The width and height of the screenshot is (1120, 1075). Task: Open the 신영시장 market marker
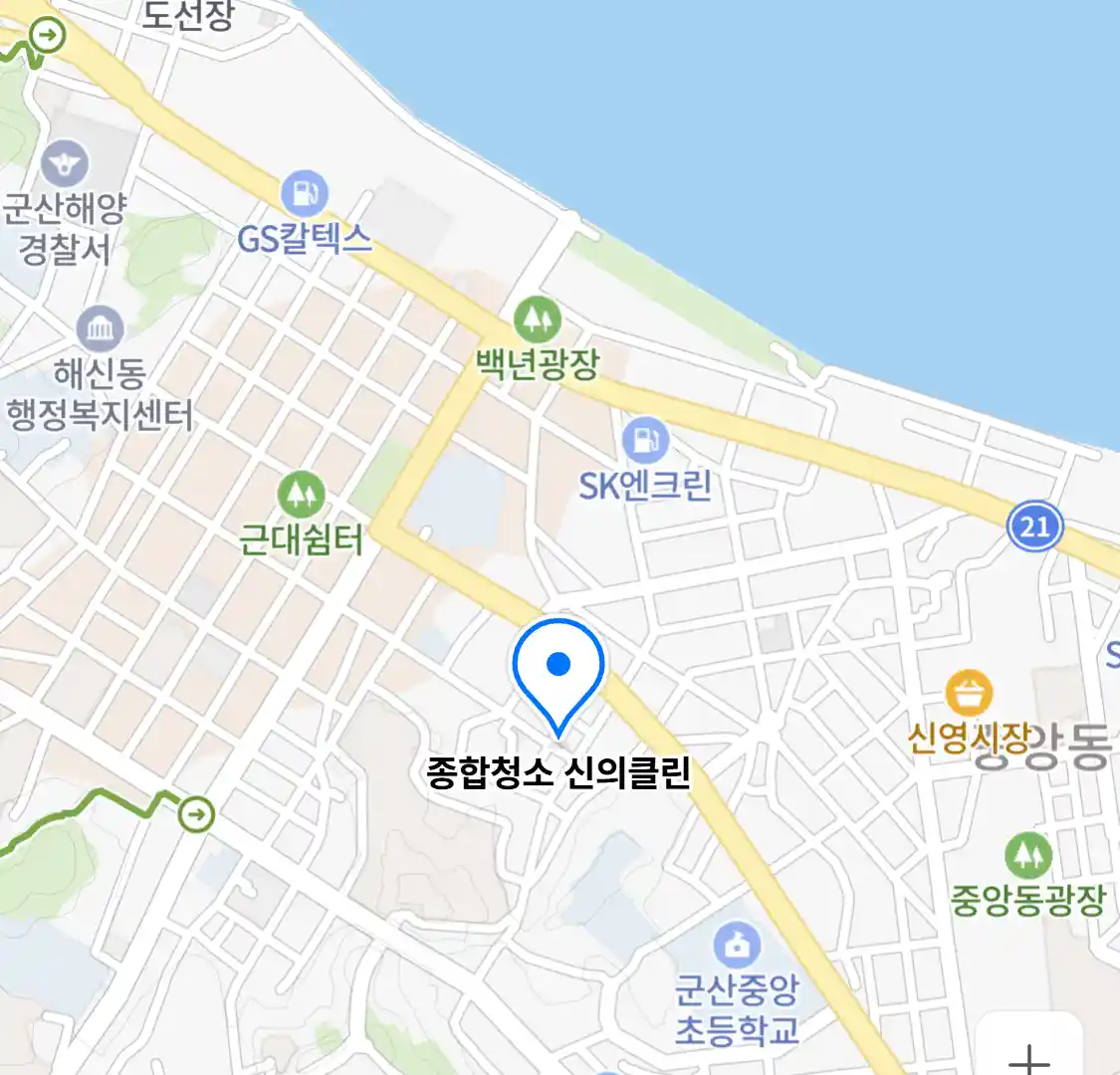(x=969, y=694)
